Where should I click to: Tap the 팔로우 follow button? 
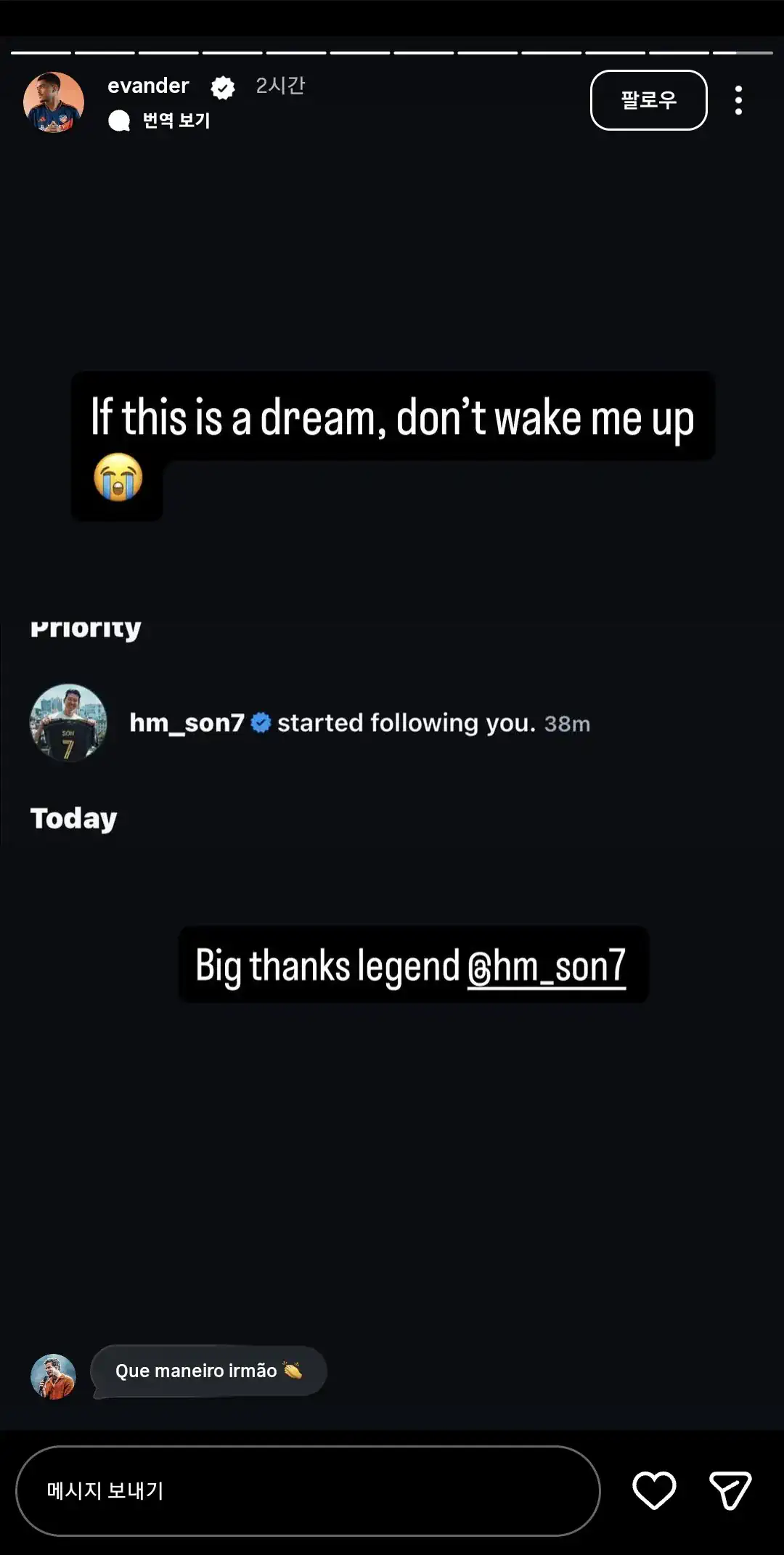[x=648, y=100]
